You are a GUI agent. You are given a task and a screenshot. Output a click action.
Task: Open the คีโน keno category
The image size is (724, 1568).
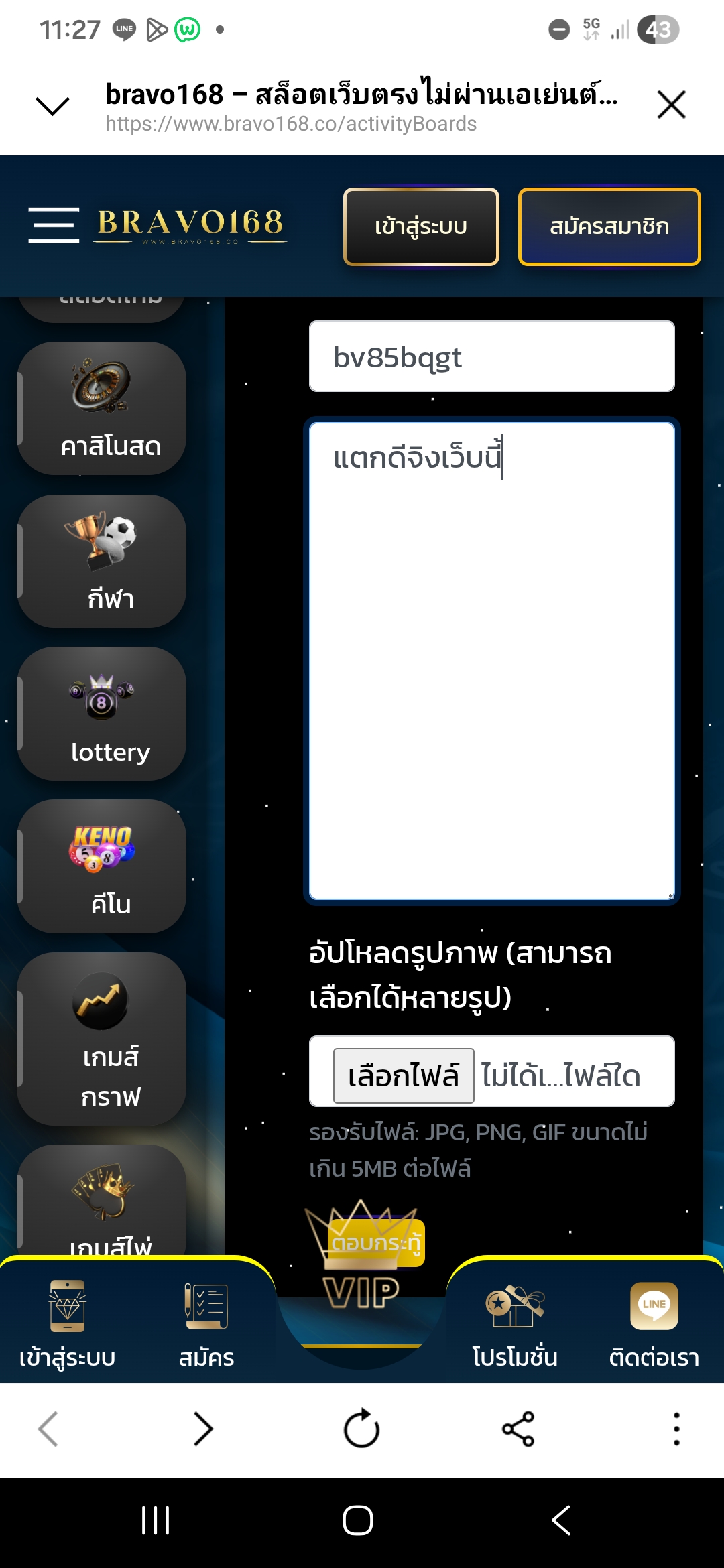coord(102,866)
